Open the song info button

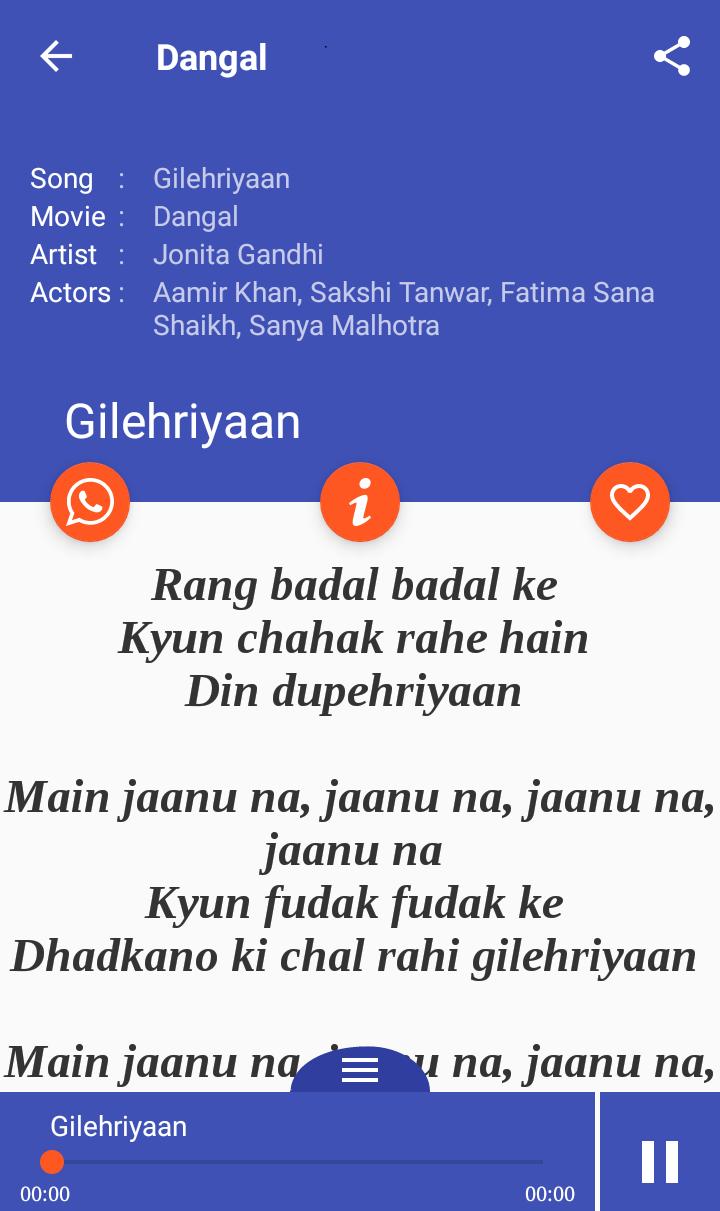coord(360,502)
